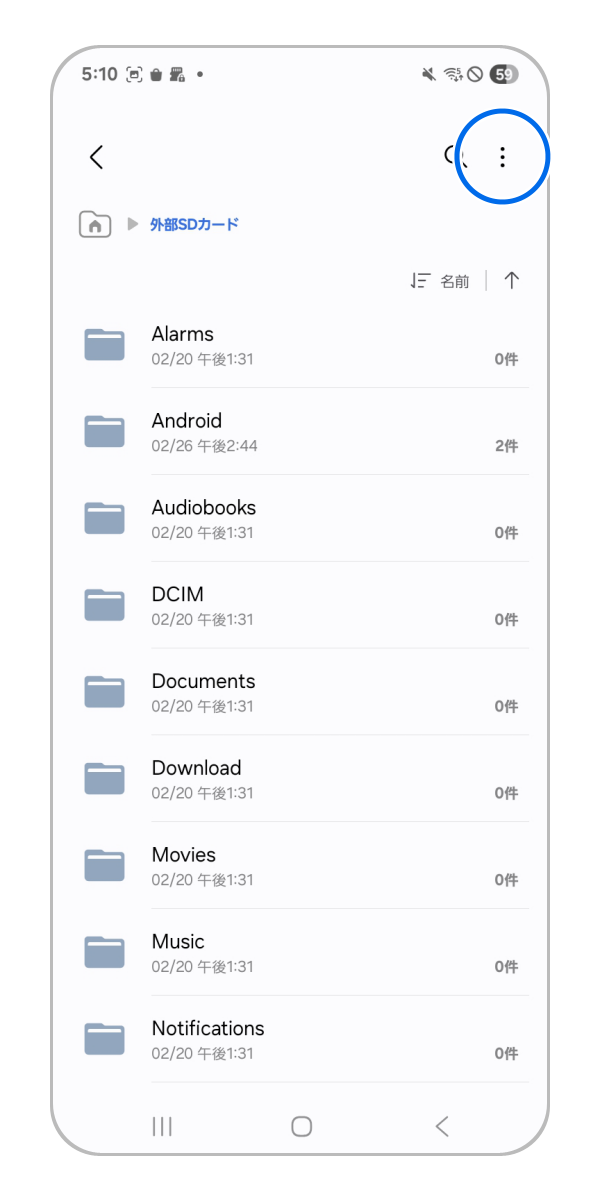Open the Documents folder
Image resolution: width=600 pixels, height=1200 pixels.
click(300, 692)
